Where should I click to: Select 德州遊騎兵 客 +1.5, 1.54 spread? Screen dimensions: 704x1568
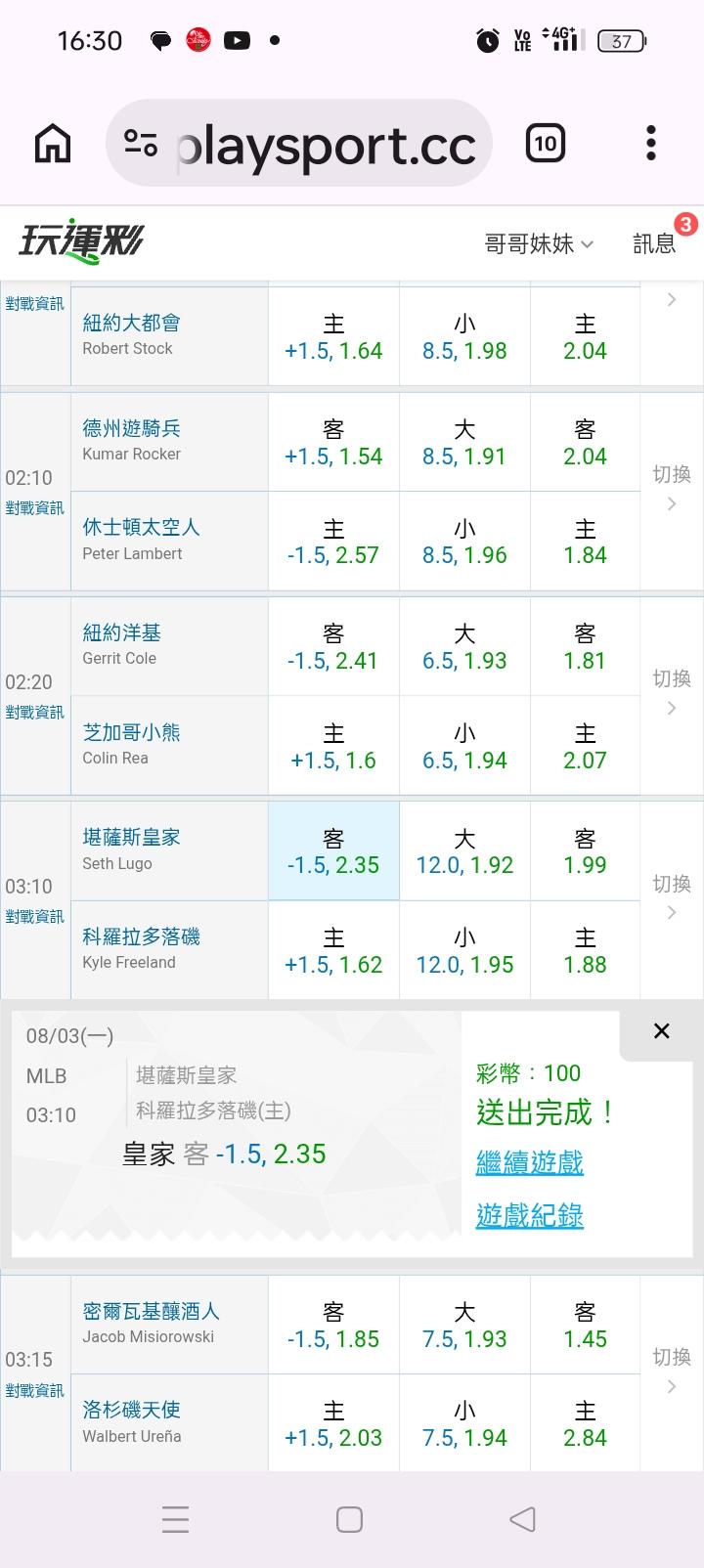tap(333, 442)
